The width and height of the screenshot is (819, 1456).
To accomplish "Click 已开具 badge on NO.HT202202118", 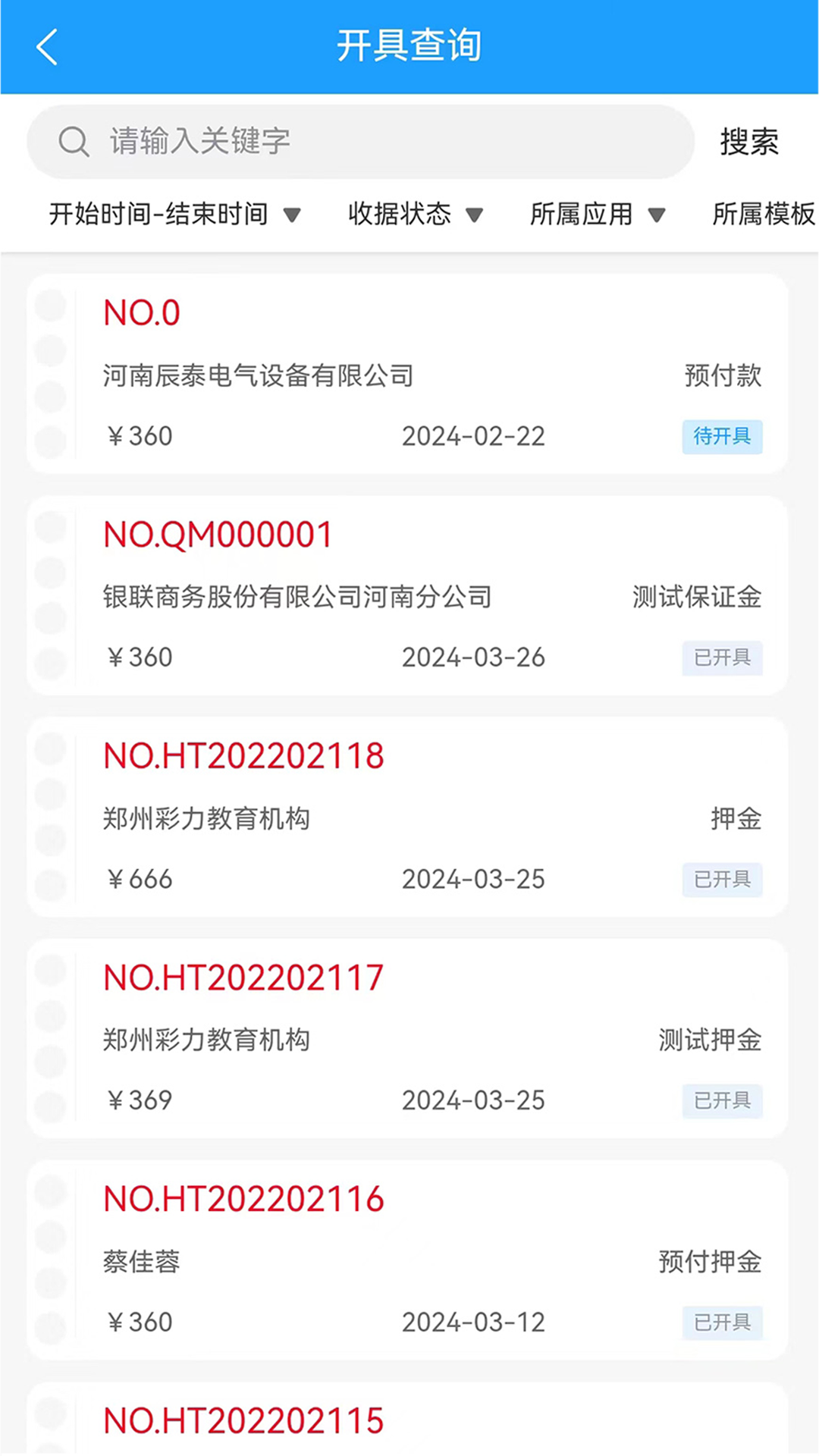I will [x=721, y=880].
